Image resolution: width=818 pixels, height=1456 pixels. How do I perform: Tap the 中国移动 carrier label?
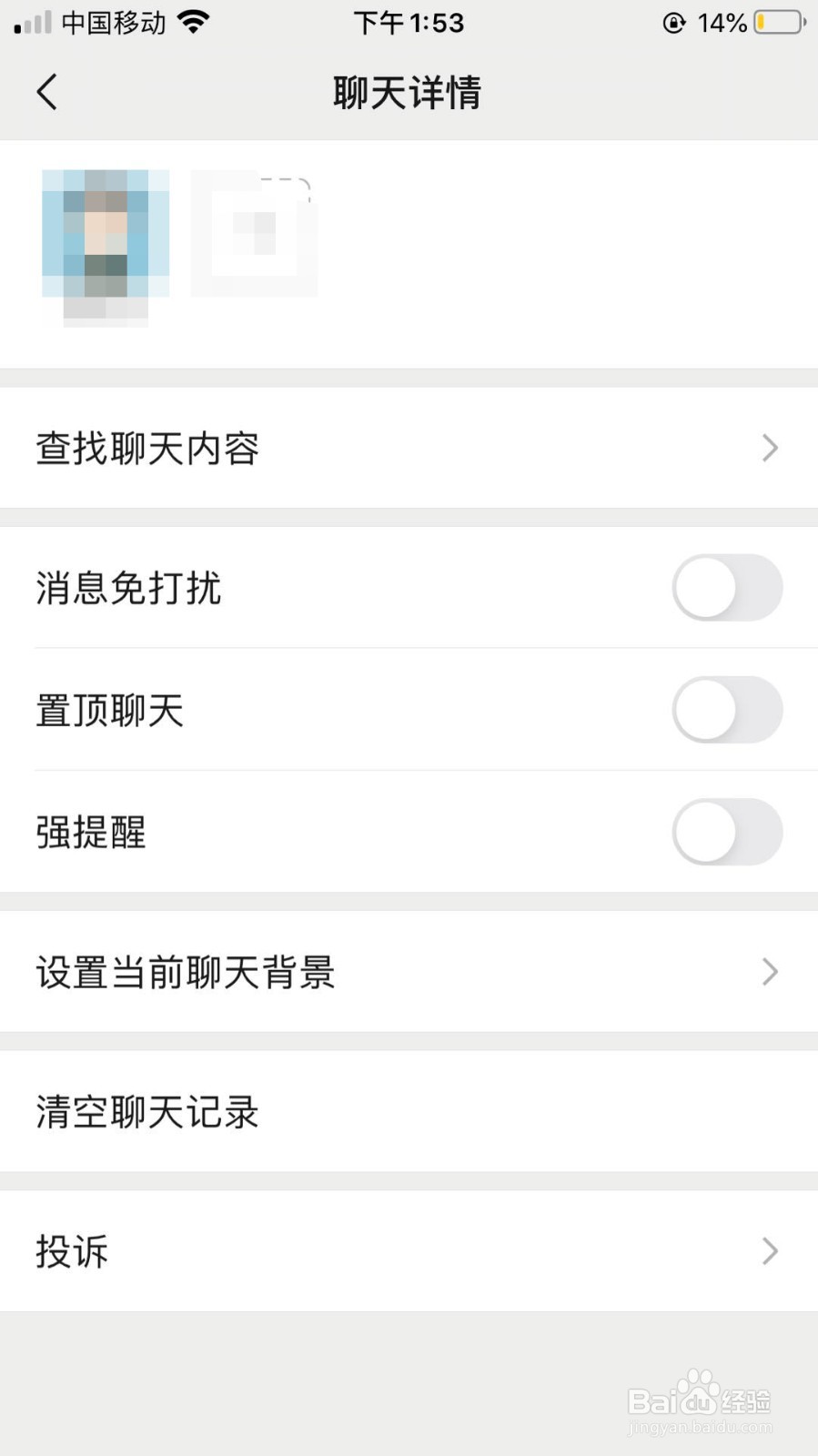pos(115,23)
